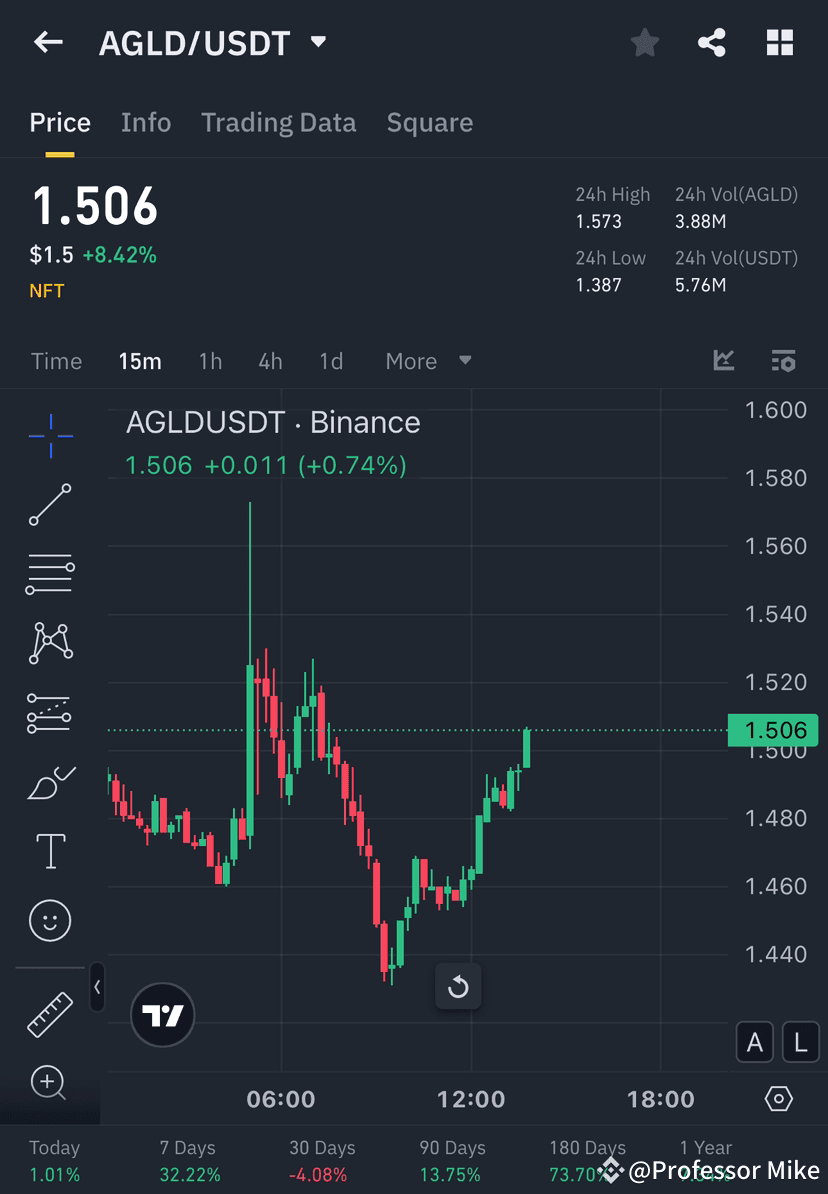The height and width of the screenshot is (1194, 828).
Task: Enable logarithmic scale with the L button
Action: pyautogui.click(x=800, y=1042)
